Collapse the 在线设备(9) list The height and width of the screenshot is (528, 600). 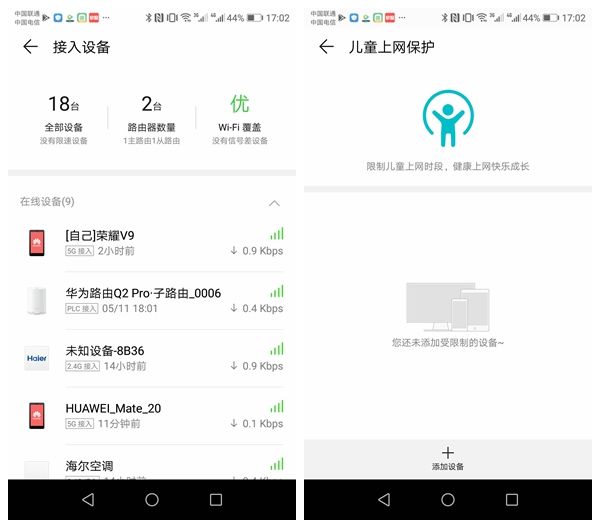tap(275, 203)
